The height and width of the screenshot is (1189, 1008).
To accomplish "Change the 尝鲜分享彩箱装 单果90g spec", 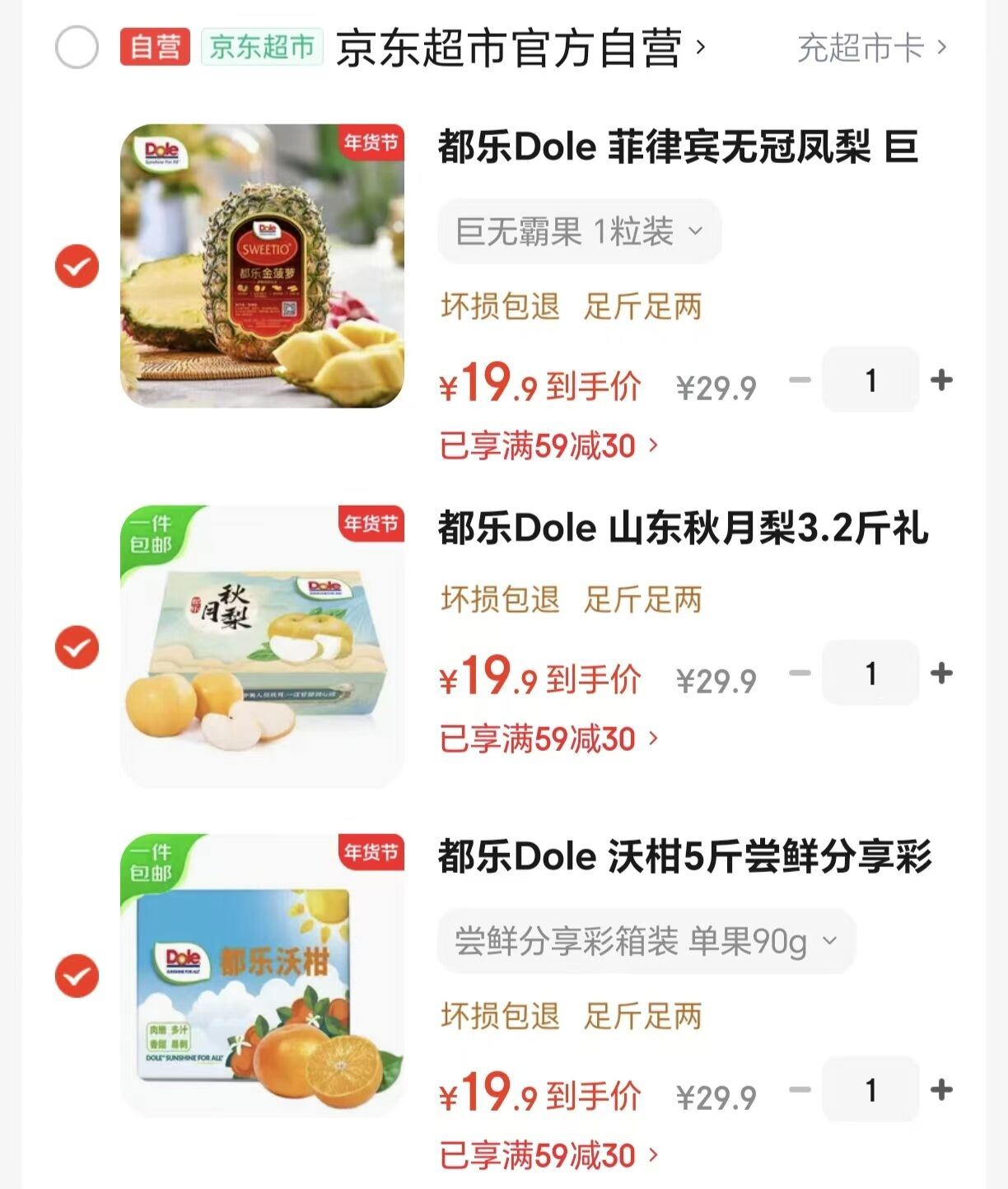I will [646, 940].
